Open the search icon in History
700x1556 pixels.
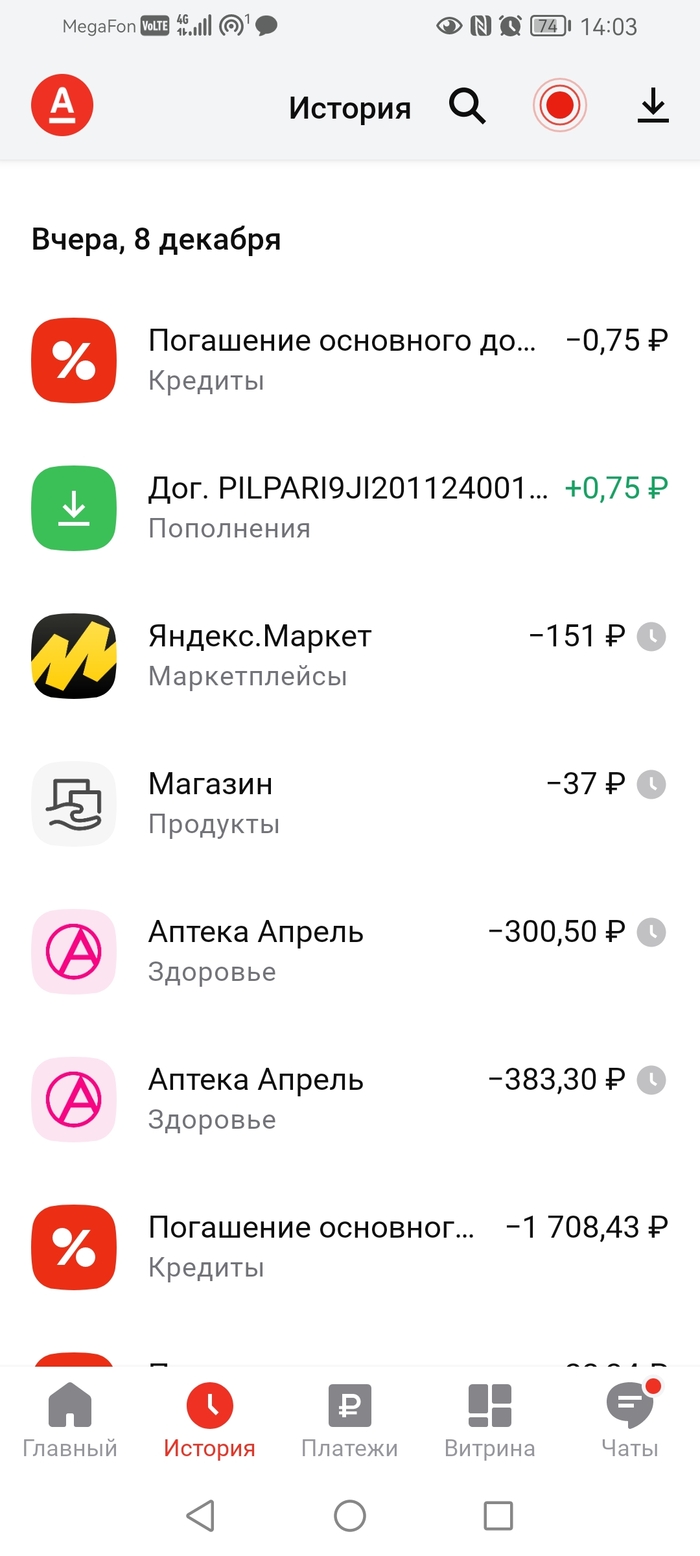tap(466, 106)
